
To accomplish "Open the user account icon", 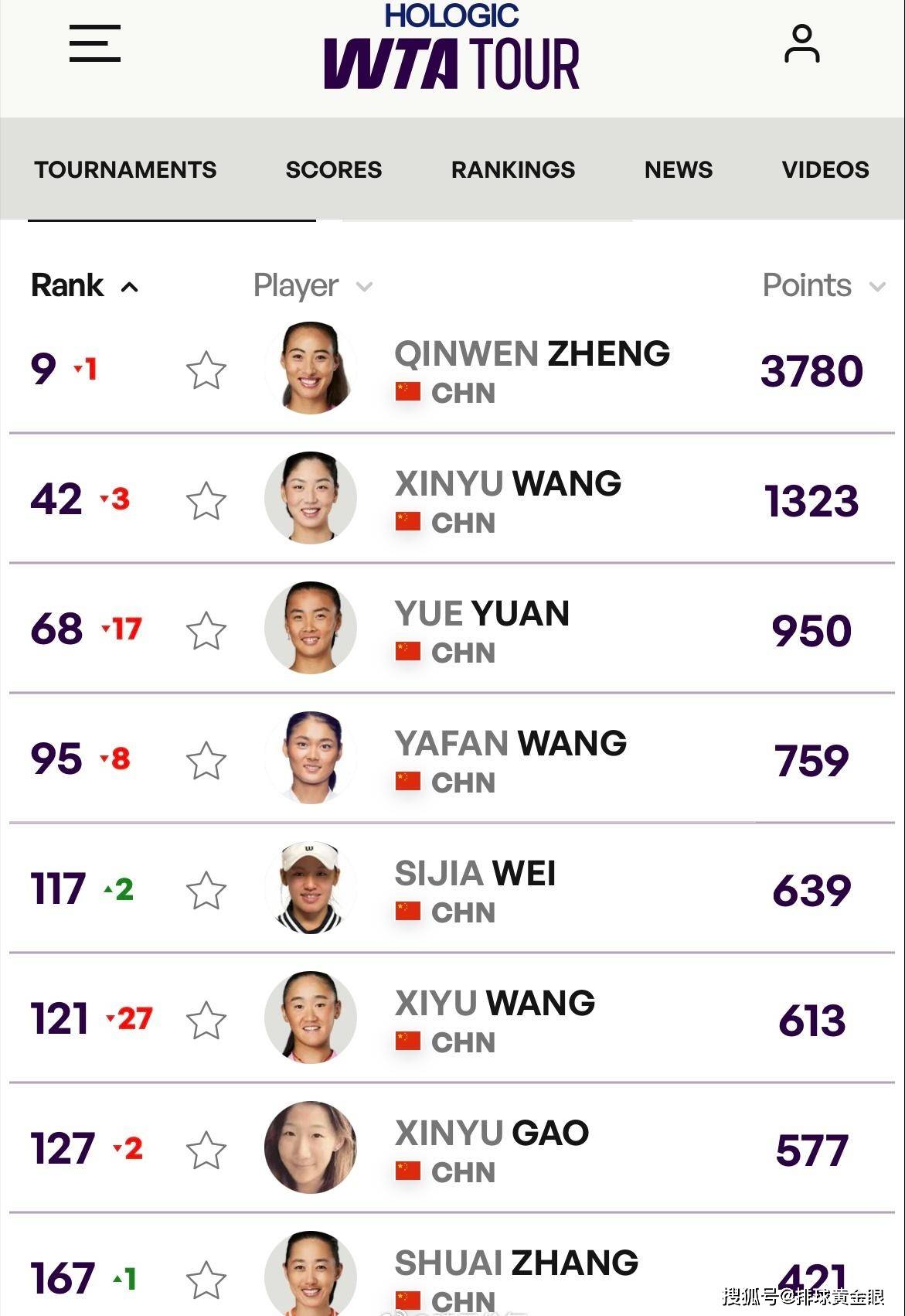I will (801, 44).
